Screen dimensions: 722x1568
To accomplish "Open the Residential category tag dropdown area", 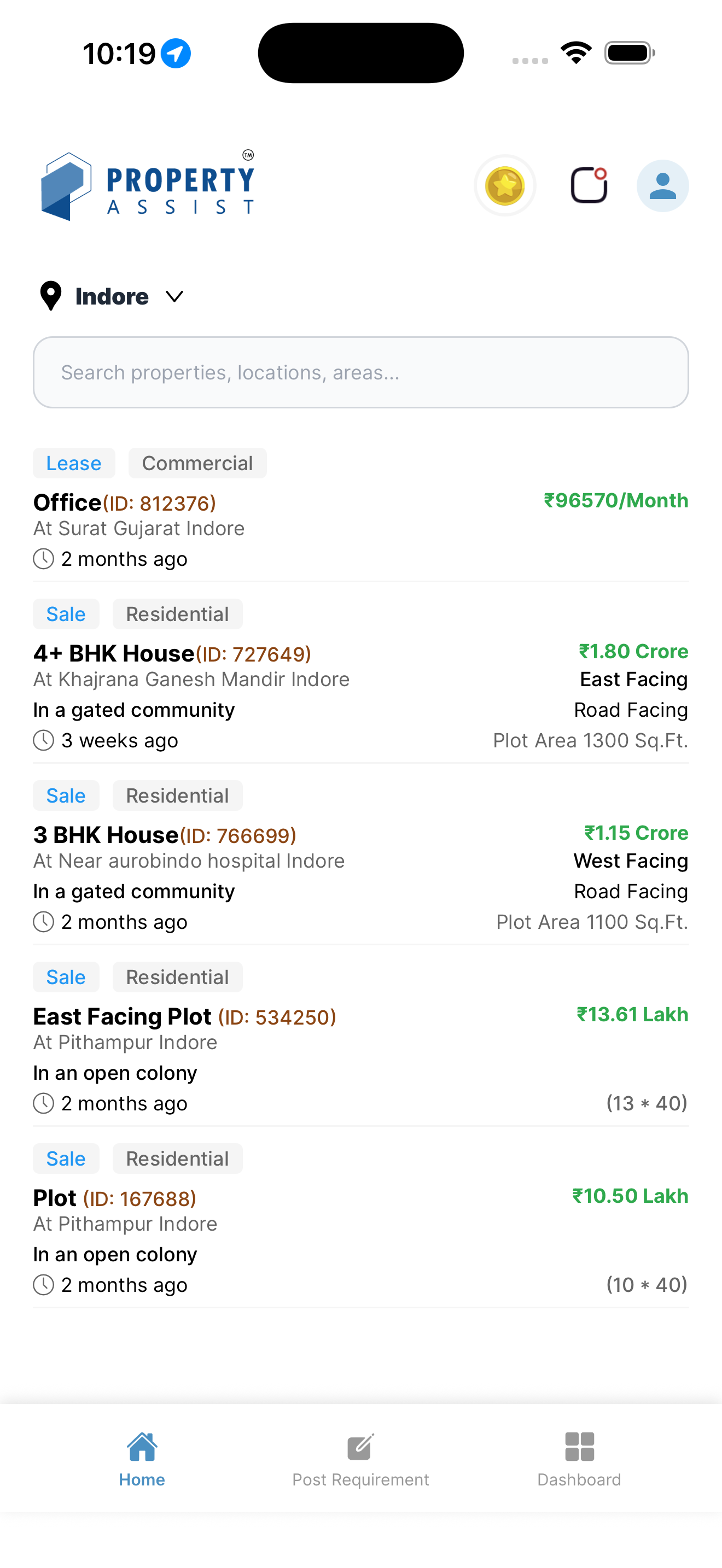I will (177, 613).
